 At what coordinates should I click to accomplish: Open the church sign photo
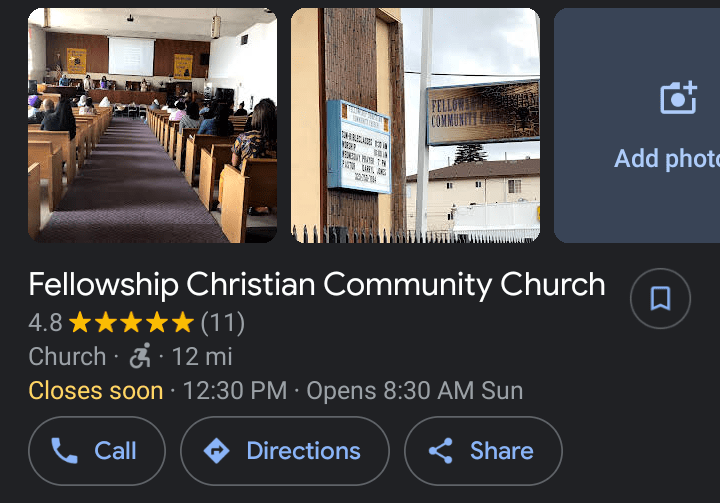415,125
